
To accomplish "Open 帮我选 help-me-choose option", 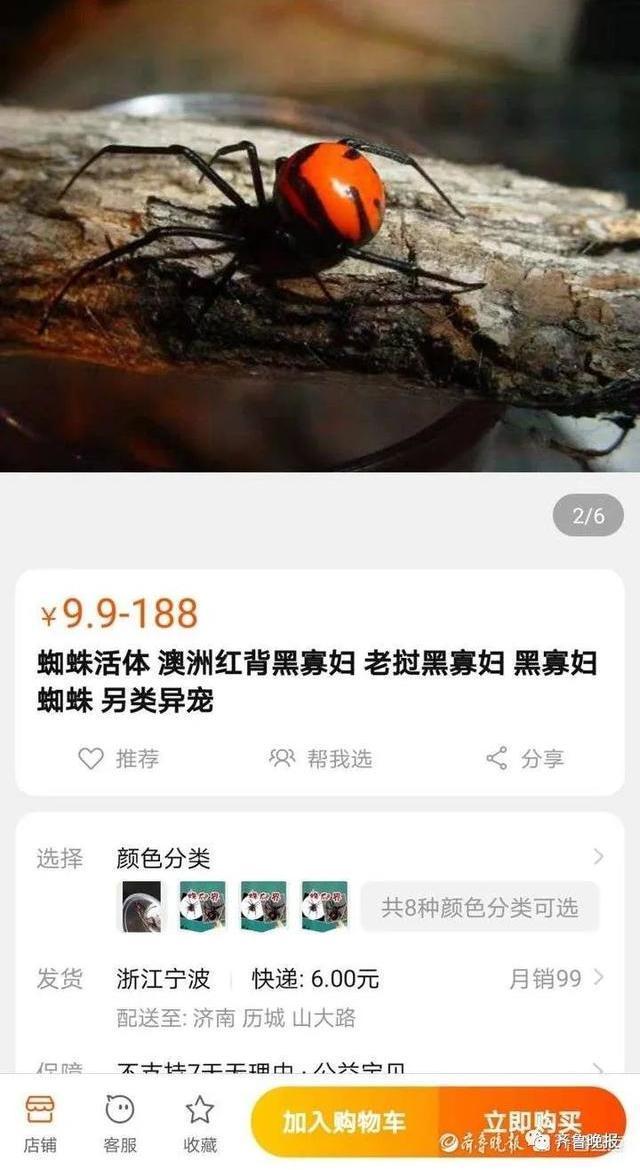I will [x=320, y=759].
